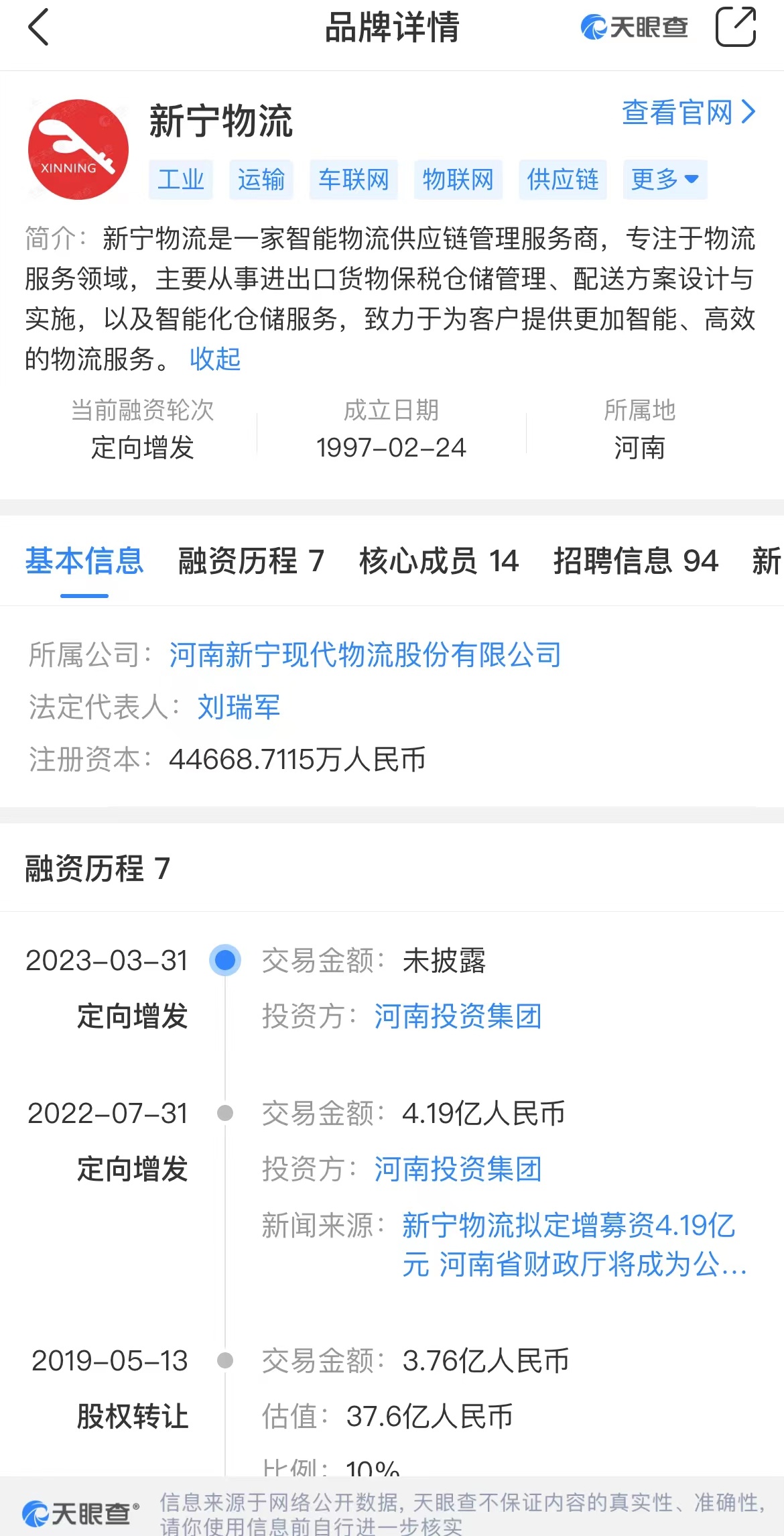Go back using the top-left arrow
The height and width of the screenshot is (1536, 784).
coord(39,27)
